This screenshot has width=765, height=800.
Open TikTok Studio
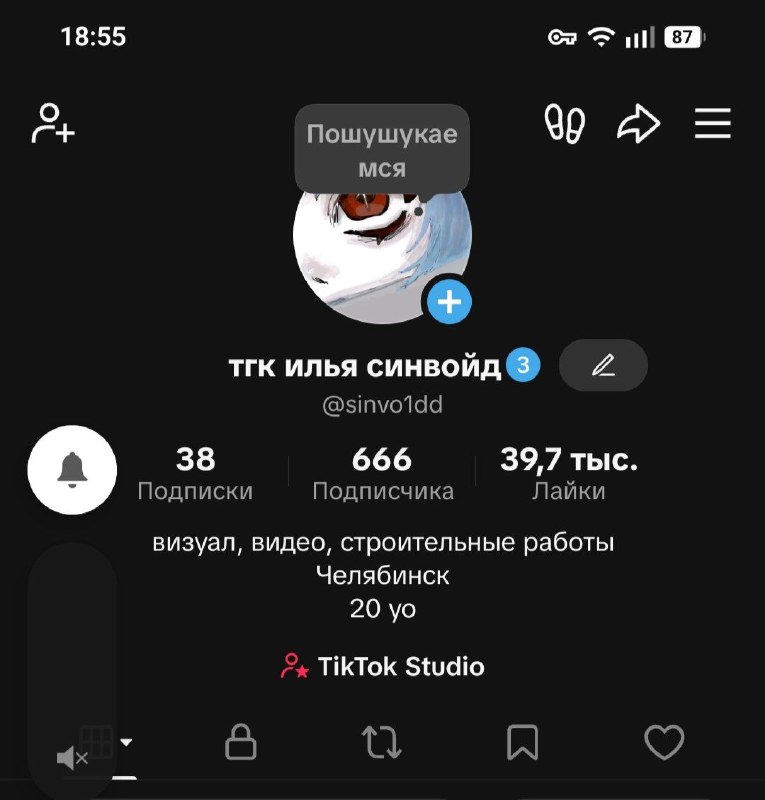tap(382, 666)
